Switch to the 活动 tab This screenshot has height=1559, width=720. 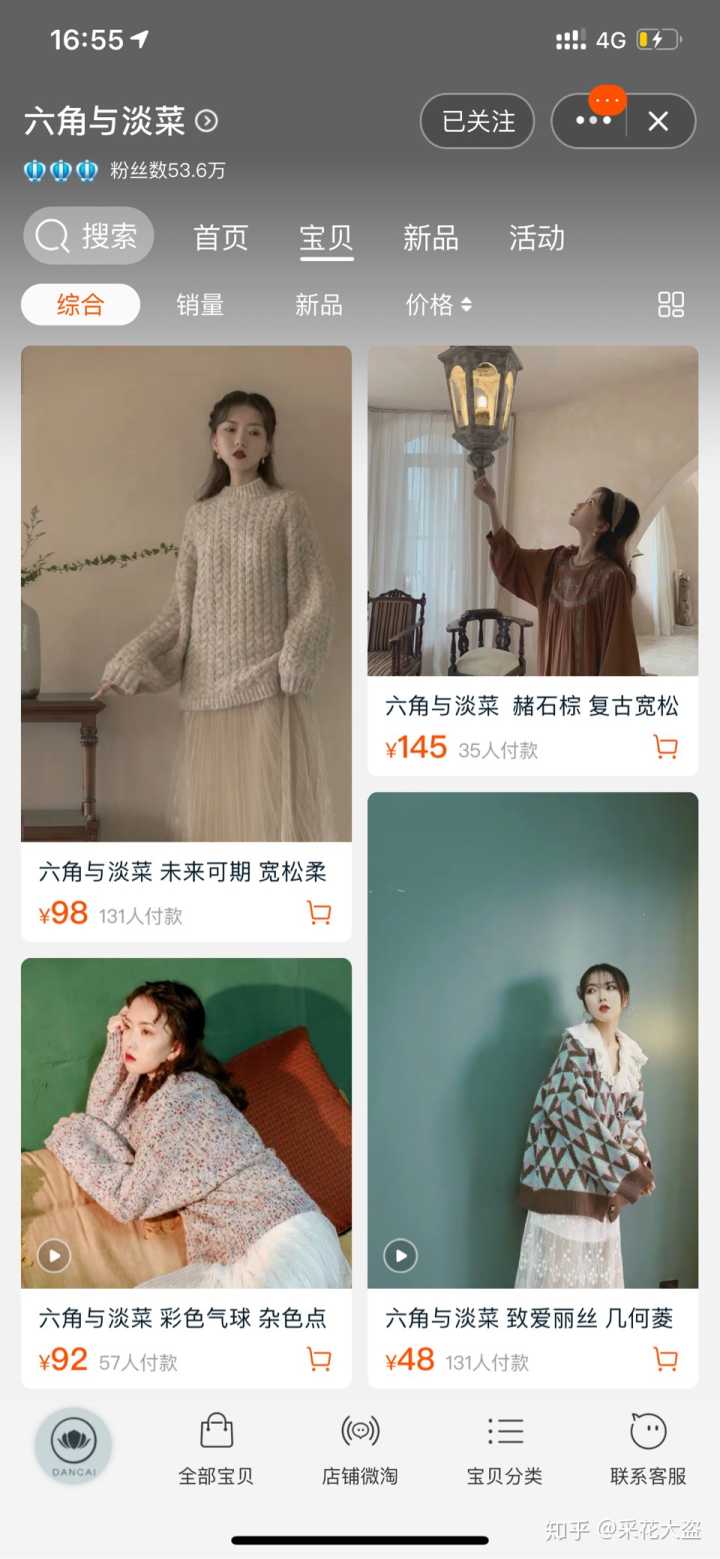pos(537,238)
